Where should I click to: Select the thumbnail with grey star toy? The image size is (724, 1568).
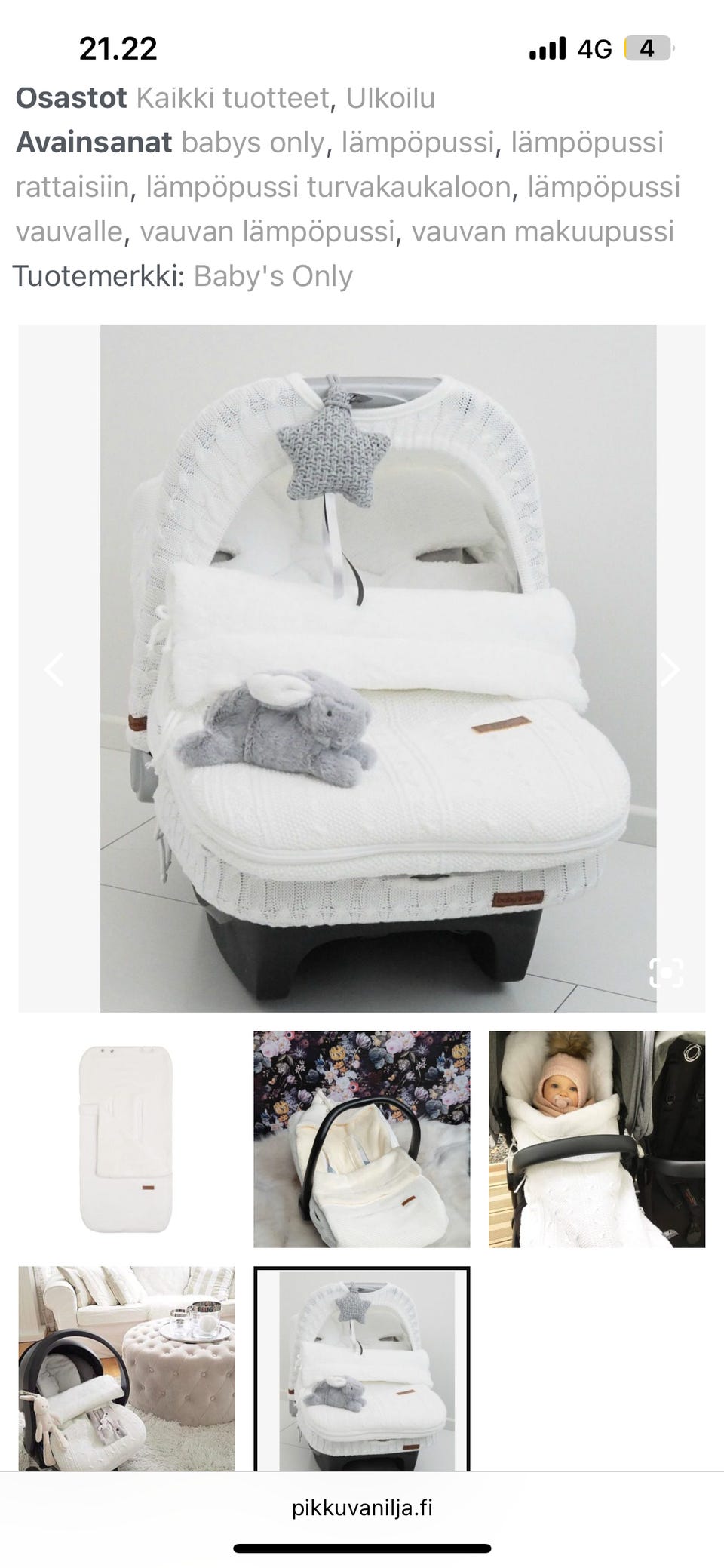click(x=361, y=1368)
